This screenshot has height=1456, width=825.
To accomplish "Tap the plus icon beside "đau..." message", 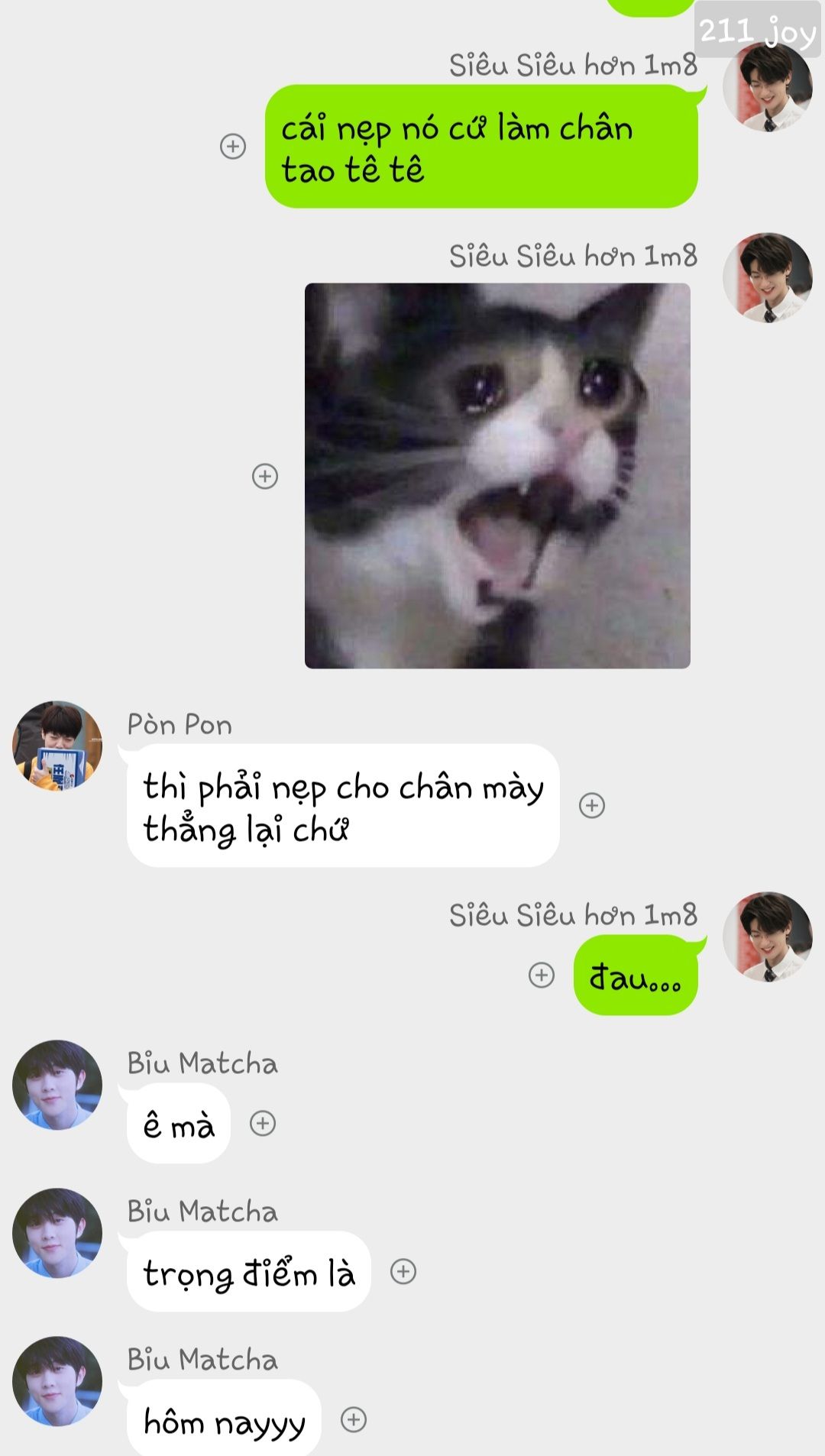I will point(542,975).
